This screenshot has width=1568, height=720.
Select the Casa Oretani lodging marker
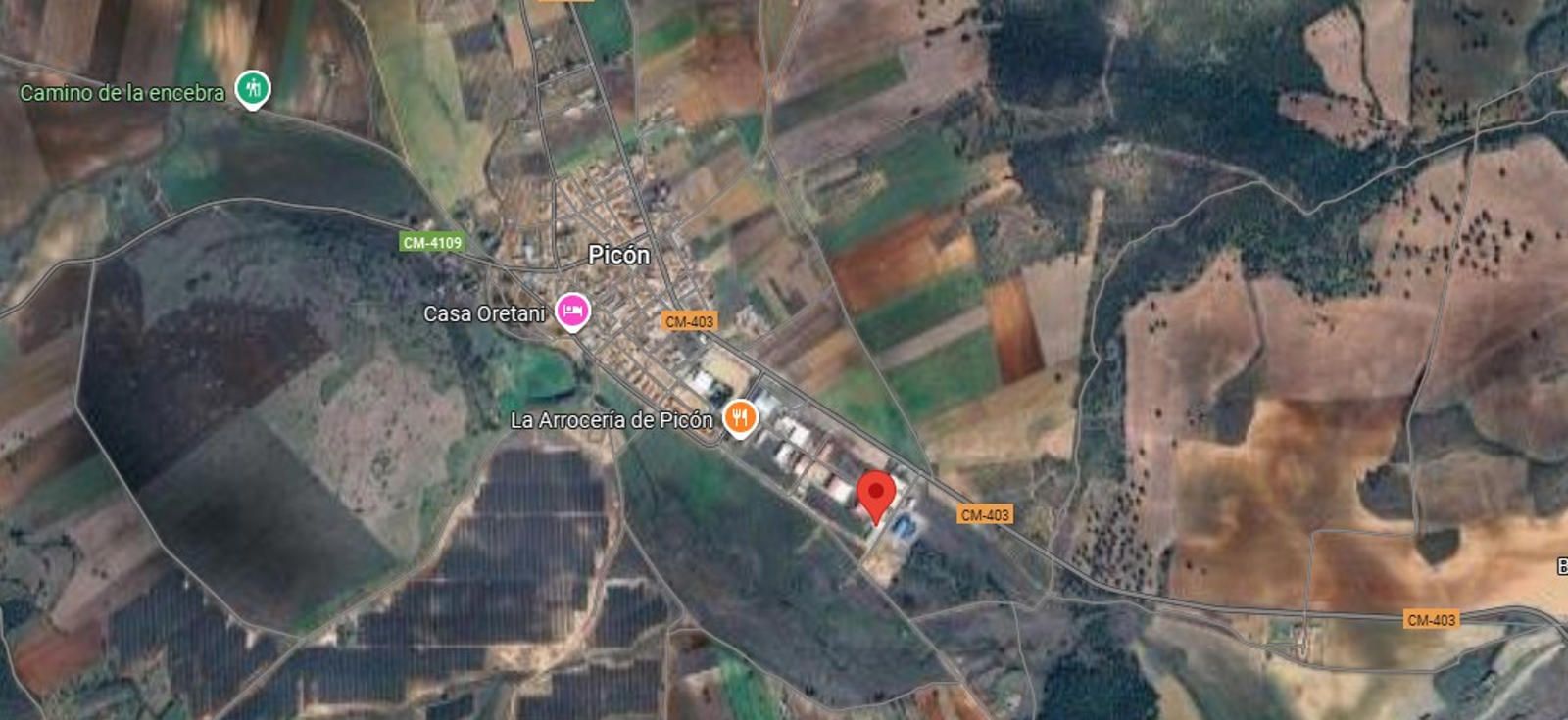pos(572,312)
